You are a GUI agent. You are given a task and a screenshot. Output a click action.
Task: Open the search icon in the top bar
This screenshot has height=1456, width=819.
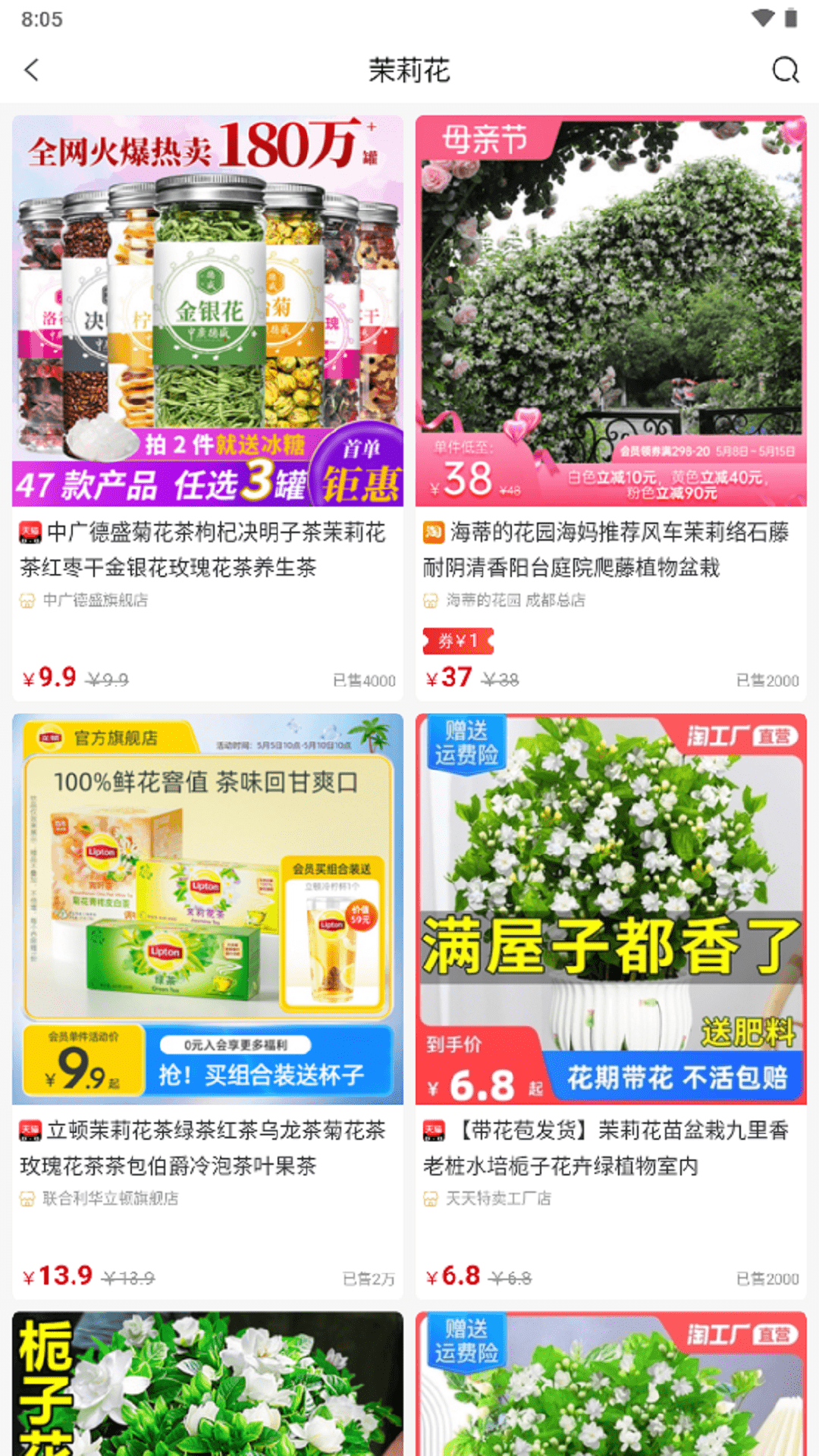(x=785, y=71)
